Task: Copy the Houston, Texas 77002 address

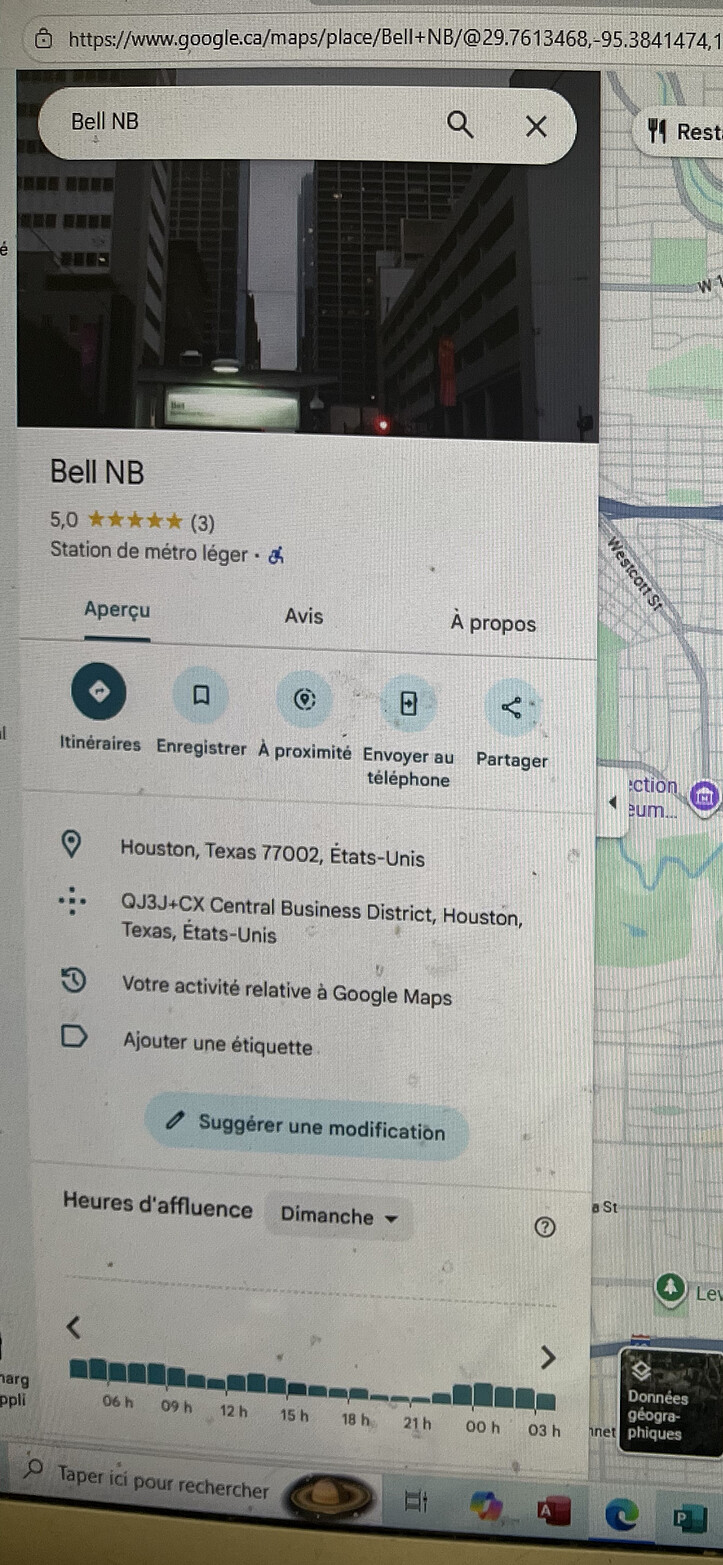Action: tap(272, 854)
